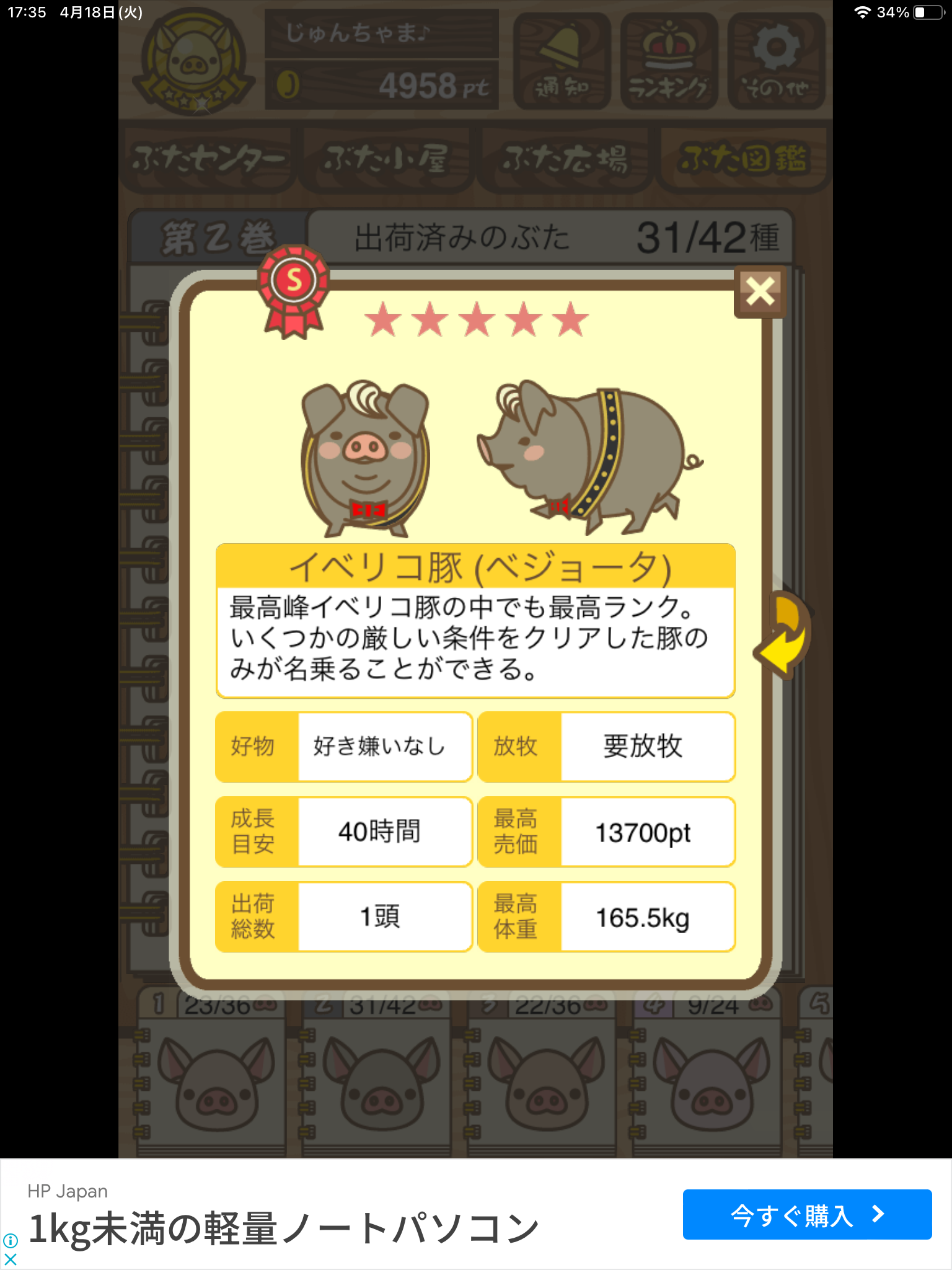
Task: Open the 通知 notifications bell
Action: click(562, 61)
